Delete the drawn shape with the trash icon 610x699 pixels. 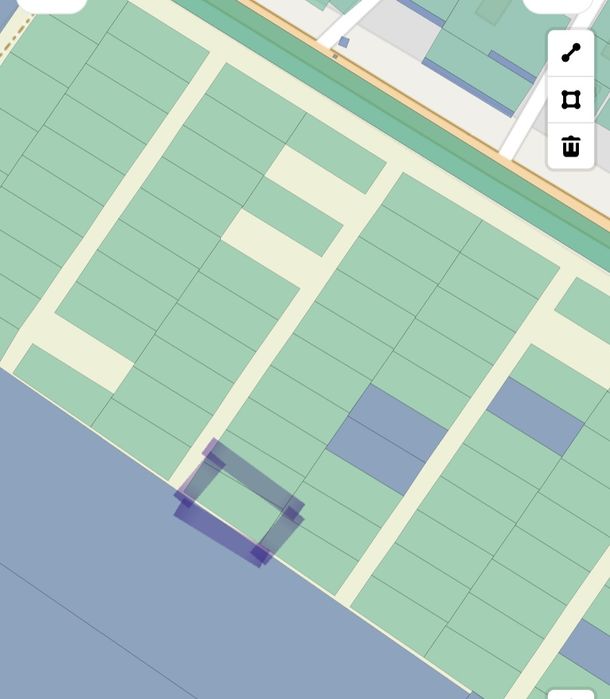571,147
